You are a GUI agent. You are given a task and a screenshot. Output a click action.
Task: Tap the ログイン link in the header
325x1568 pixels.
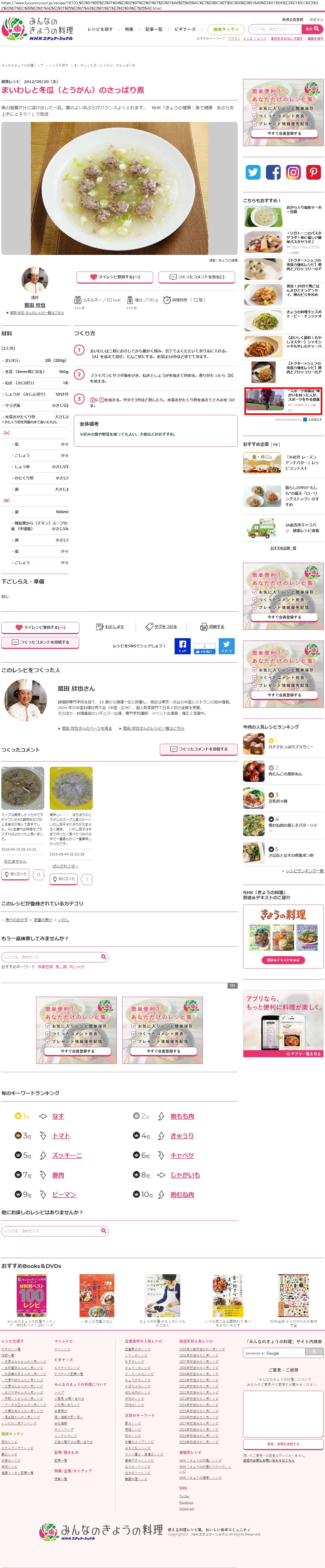pos(316,20)
